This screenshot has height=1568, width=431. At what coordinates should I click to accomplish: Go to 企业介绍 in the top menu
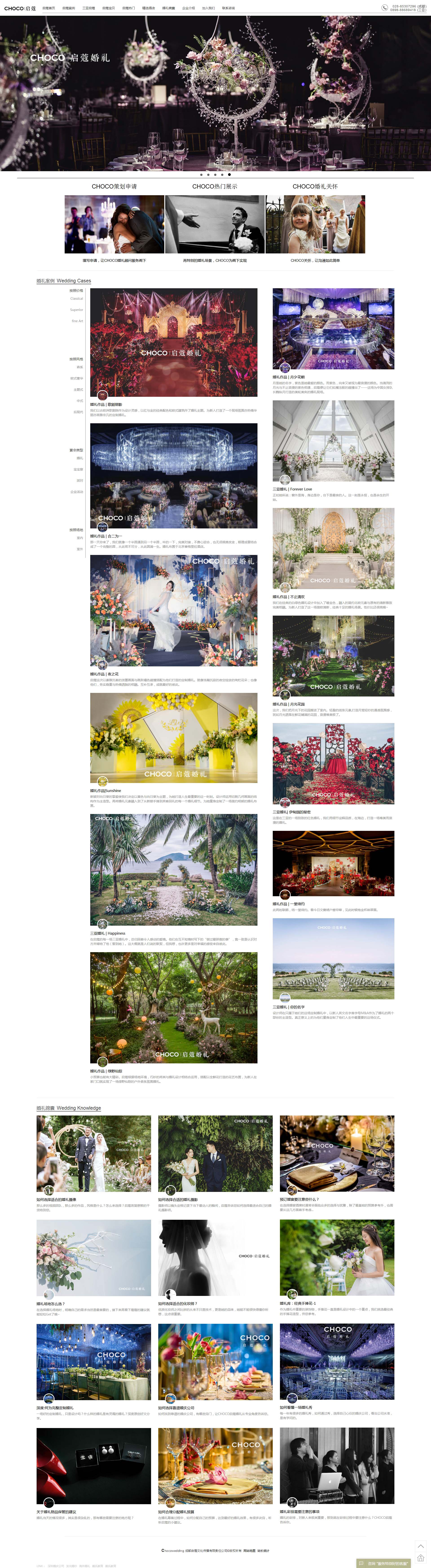[x=188, y=8]
